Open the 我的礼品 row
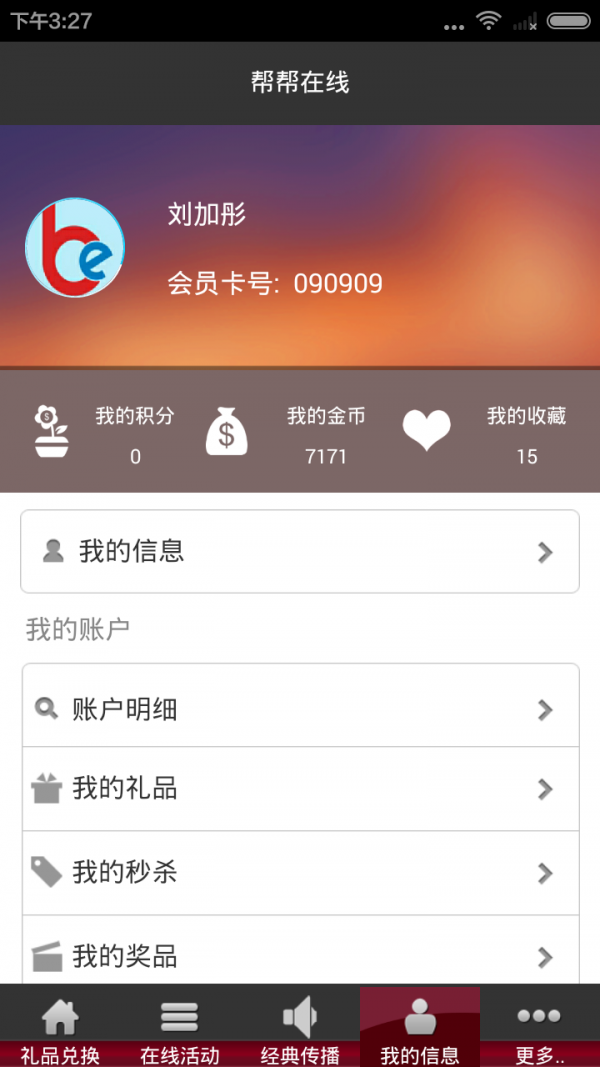This screenshot has width=600, height=1067. [x=300, y=789]
